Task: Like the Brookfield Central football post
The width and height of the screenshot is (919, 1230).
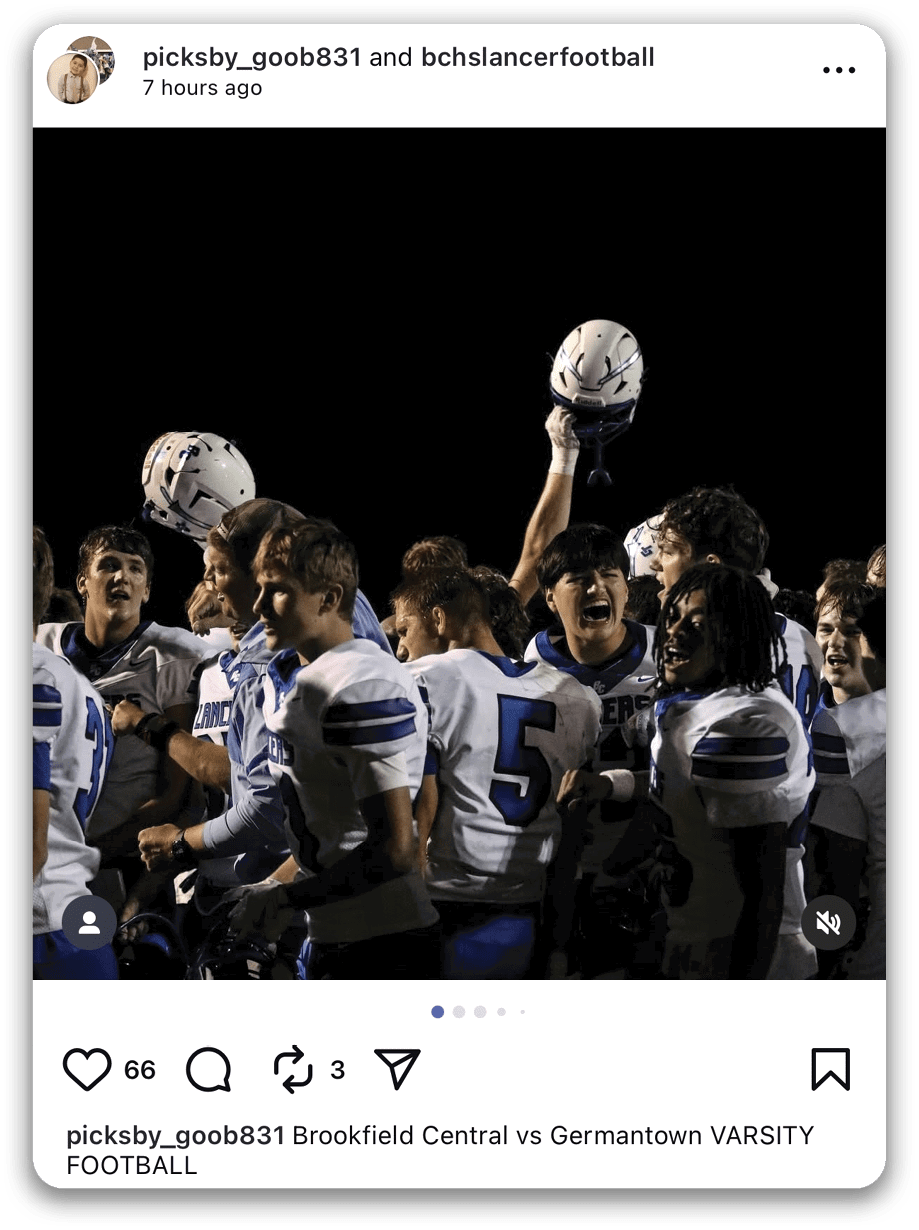Action: click(x=87, y=1069)
